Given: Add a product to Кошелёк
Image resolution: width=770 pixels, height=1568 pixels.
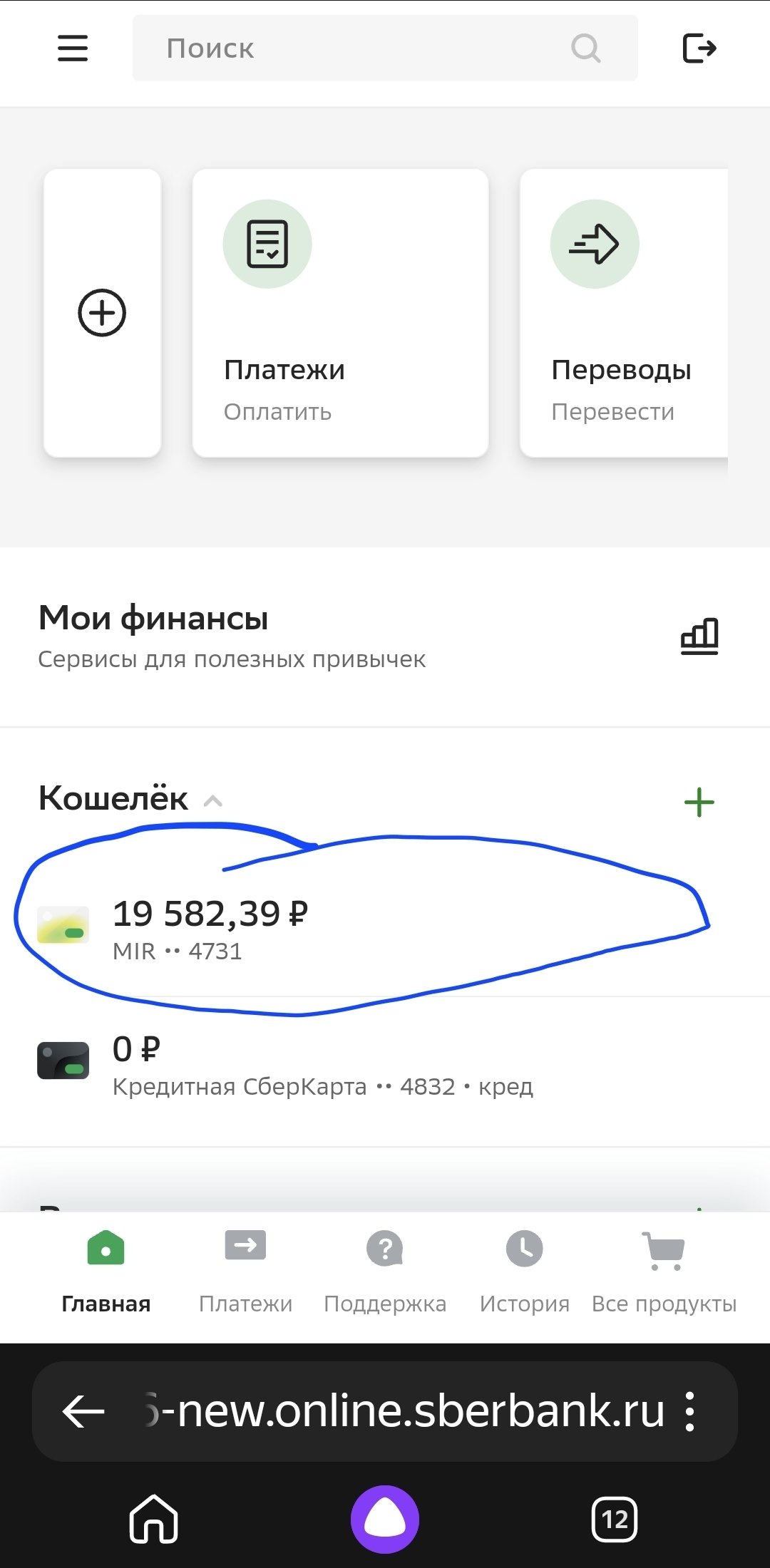Looking at the screenshot, I should (x=699, y=803).
